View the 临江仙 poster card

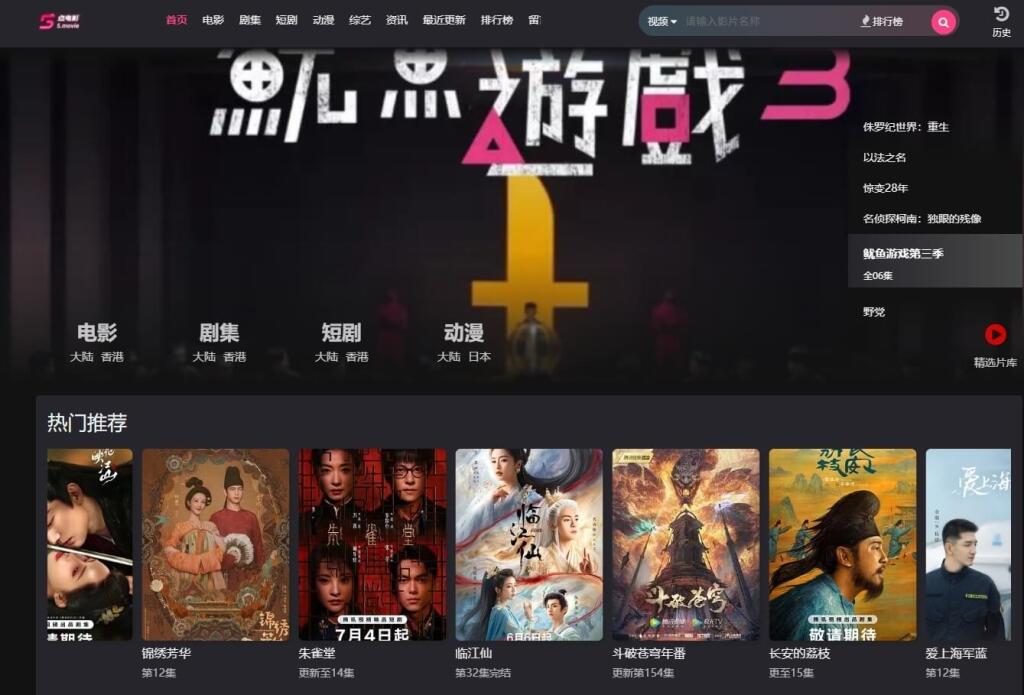point(529,544)
